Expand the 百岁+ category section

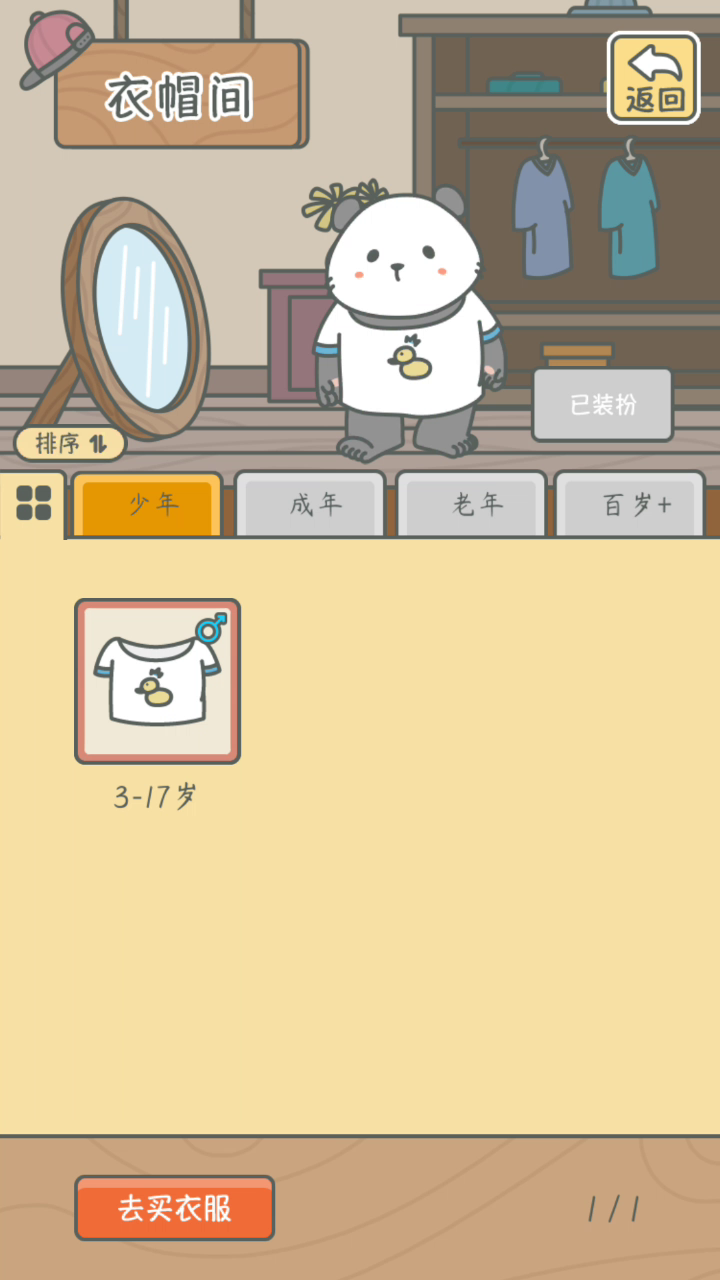point(630,505)
